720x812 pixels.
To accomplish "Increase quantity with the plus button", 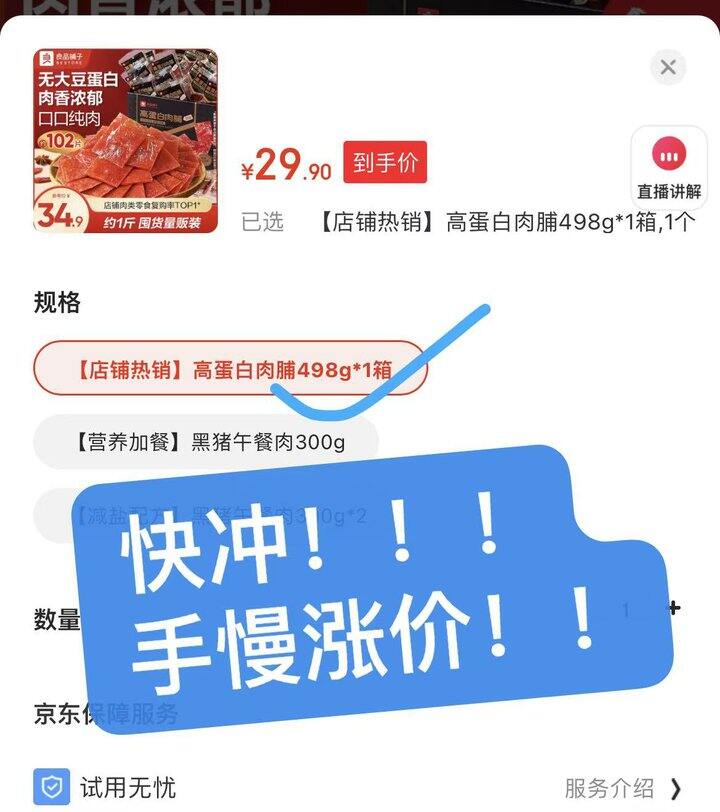I will coord(673,608).
